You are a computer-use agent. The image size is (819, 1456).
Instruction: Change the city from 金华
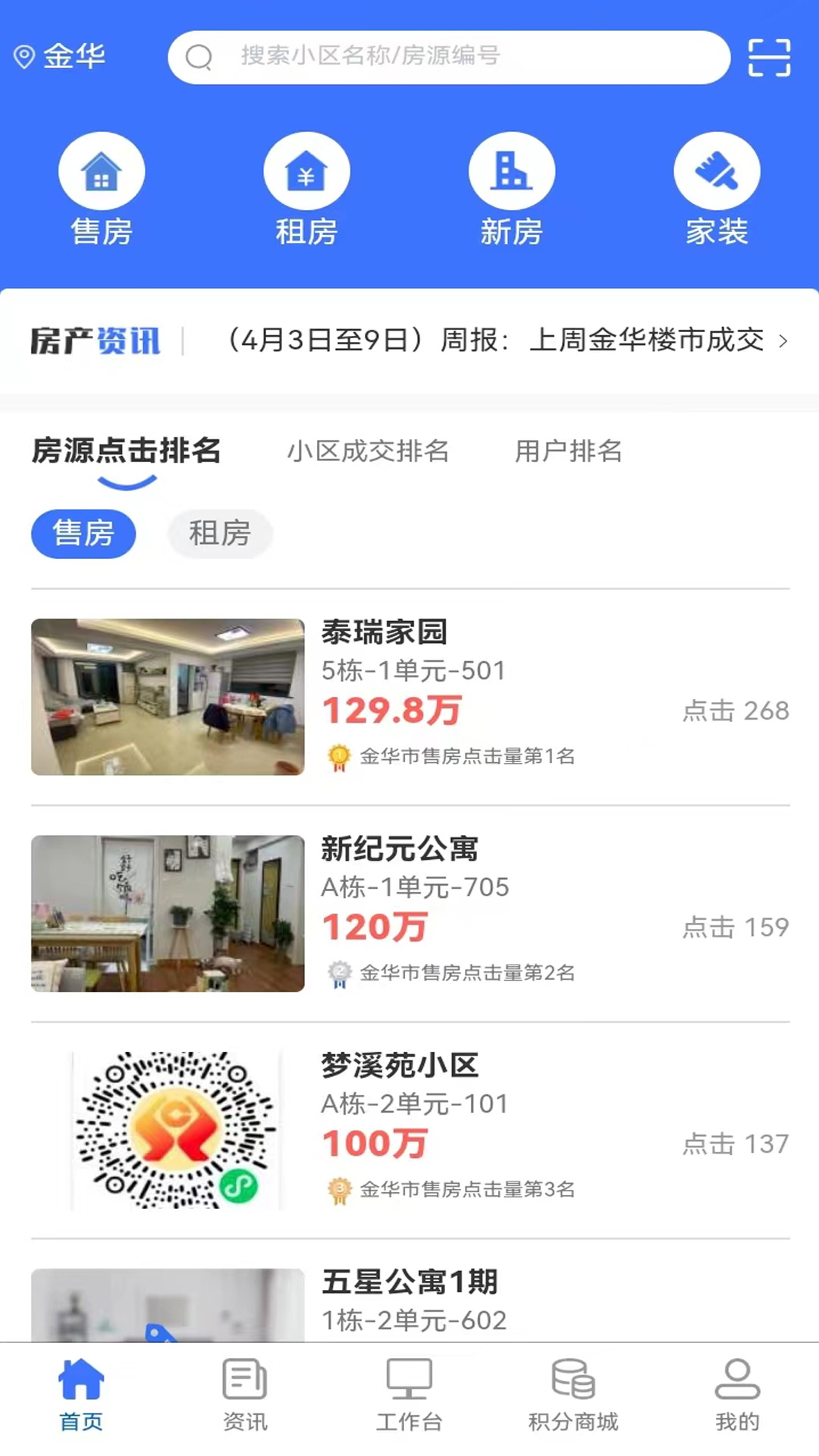[61, 57]
